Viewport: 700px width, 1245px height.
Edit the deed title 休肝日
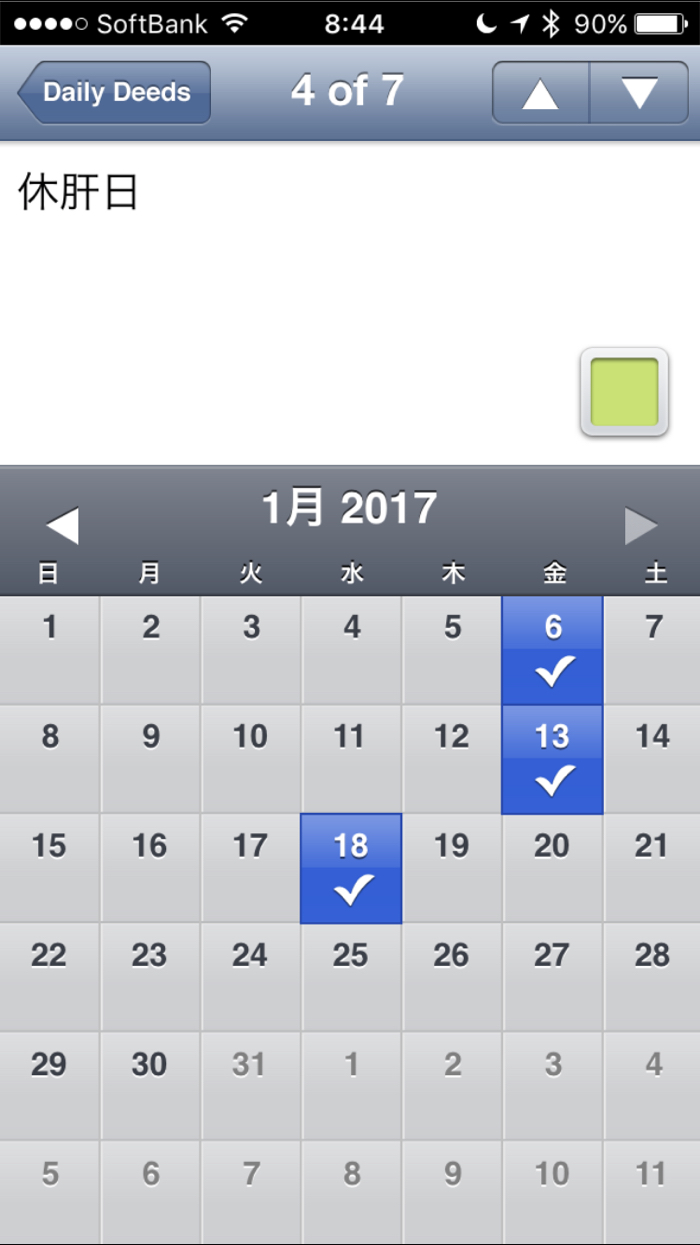click(78, 193)
